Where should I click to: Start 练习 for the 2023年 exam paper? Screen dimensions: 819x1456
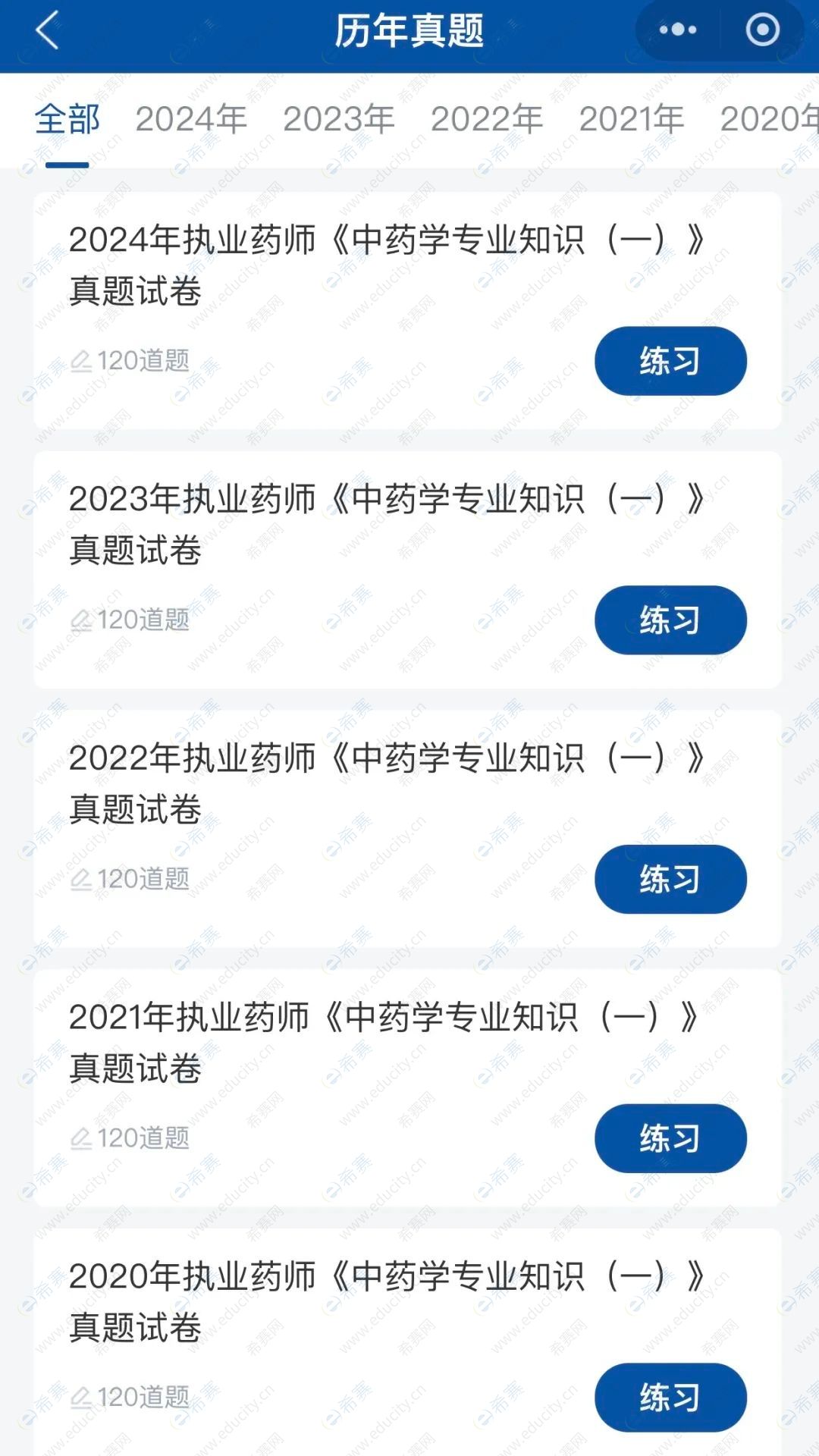point(670,620)
